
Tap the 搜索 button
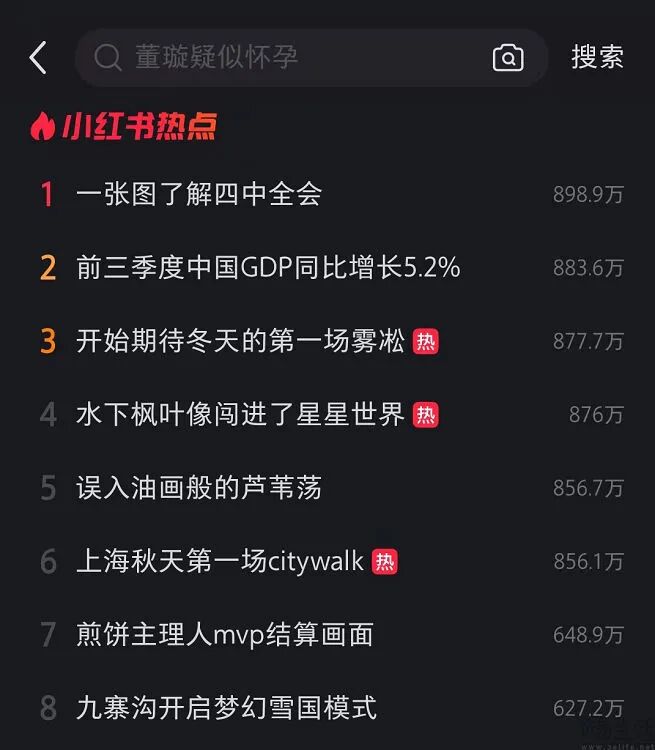point(597,57)
